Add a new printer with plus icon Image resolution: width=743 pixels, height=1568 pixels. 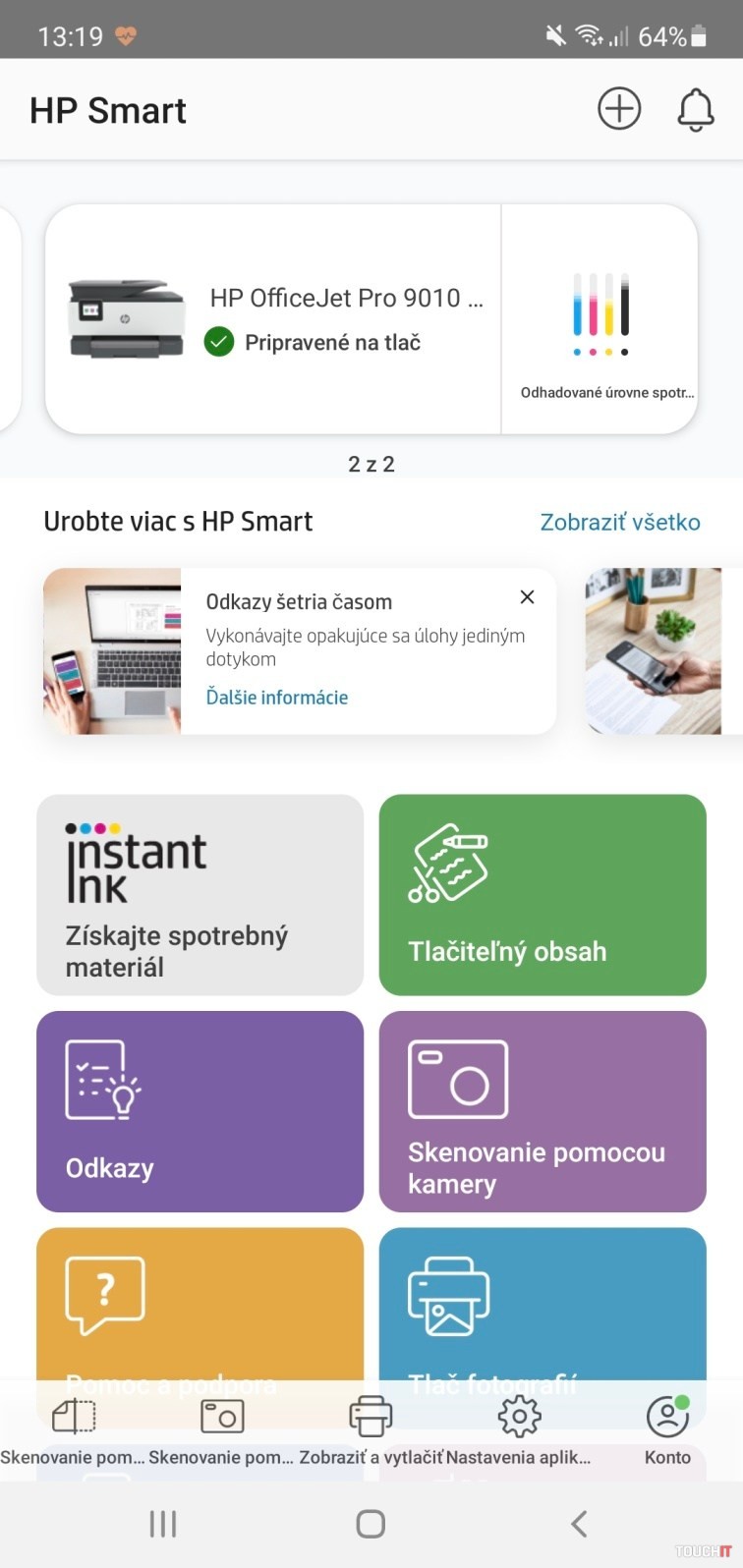pyautogui.click(x=619, y=109)
